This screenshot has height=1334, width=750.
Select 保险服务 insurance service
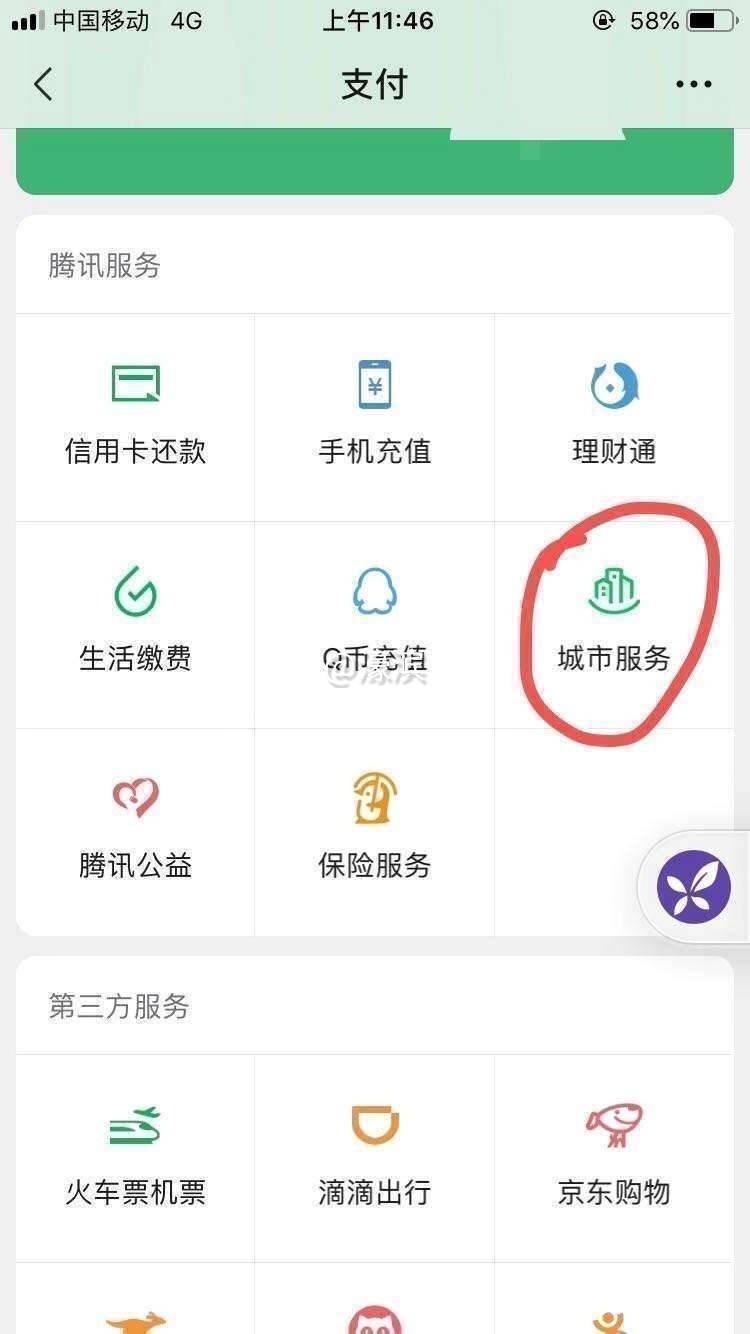(375, 829)
